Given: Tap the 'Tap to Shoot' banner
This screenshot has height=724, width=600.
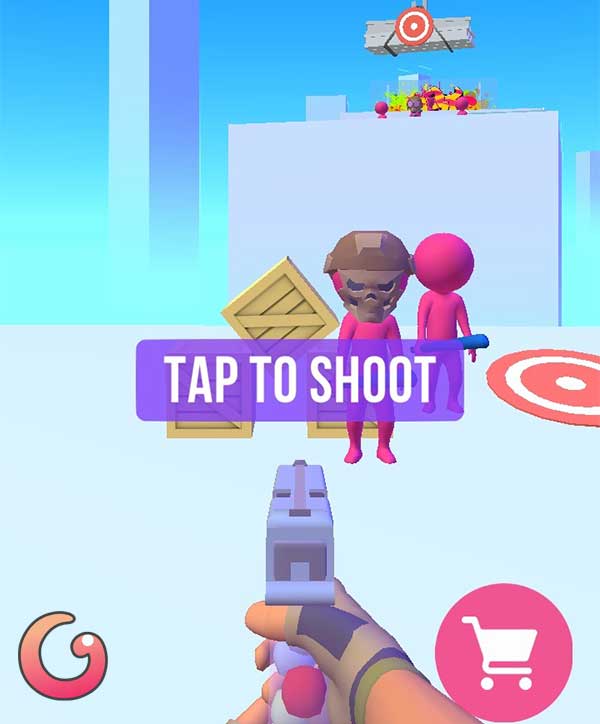Looking at the screenshot, I should (300, 380).
